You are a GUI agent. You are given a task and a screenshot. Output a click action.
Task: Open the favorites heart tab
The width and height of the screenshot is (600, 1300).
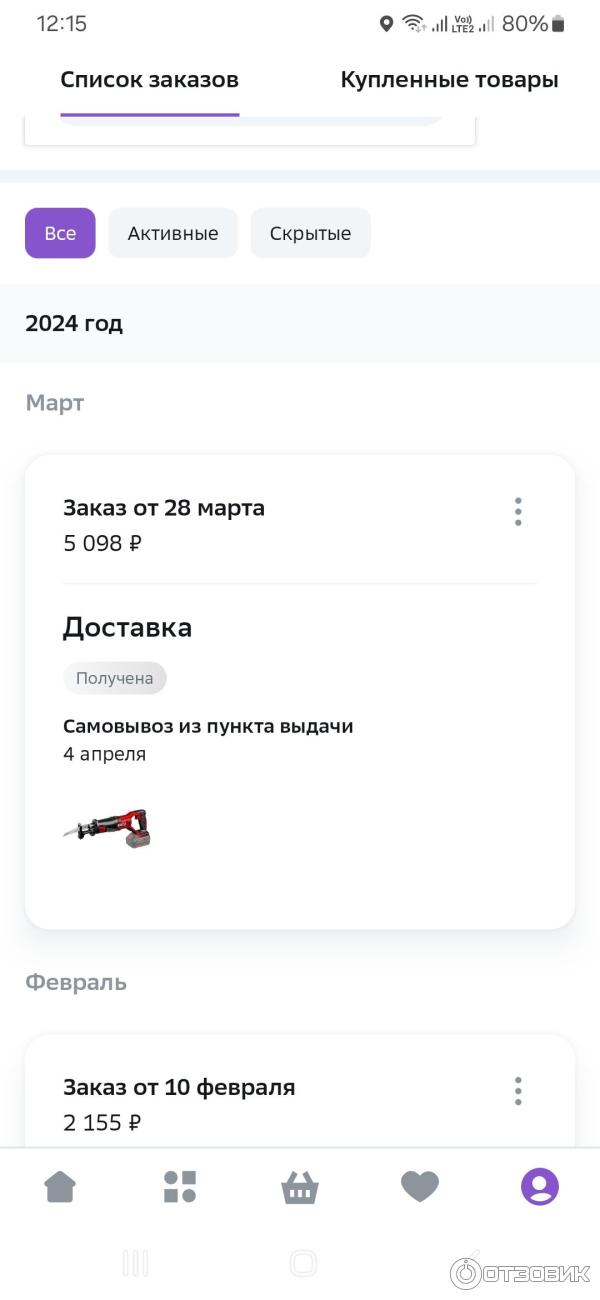[x=420, y=1187]
